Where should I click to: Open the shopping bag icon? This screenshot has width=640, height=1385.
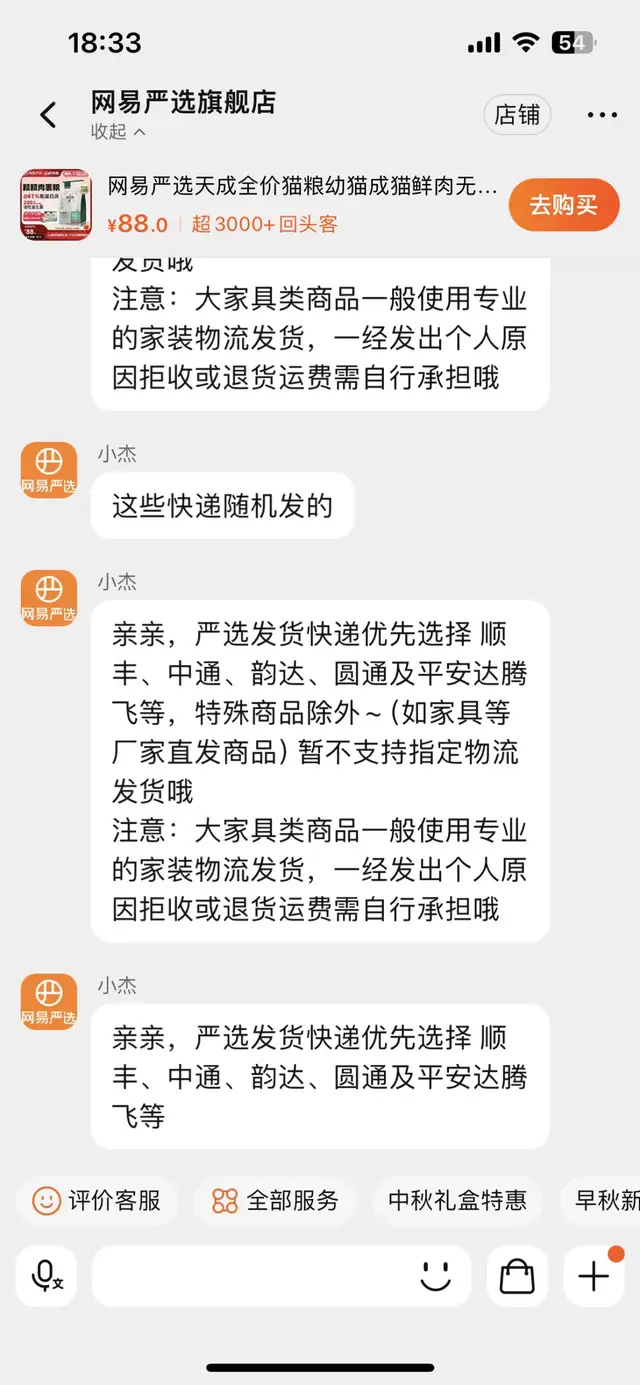point(517,1276)
